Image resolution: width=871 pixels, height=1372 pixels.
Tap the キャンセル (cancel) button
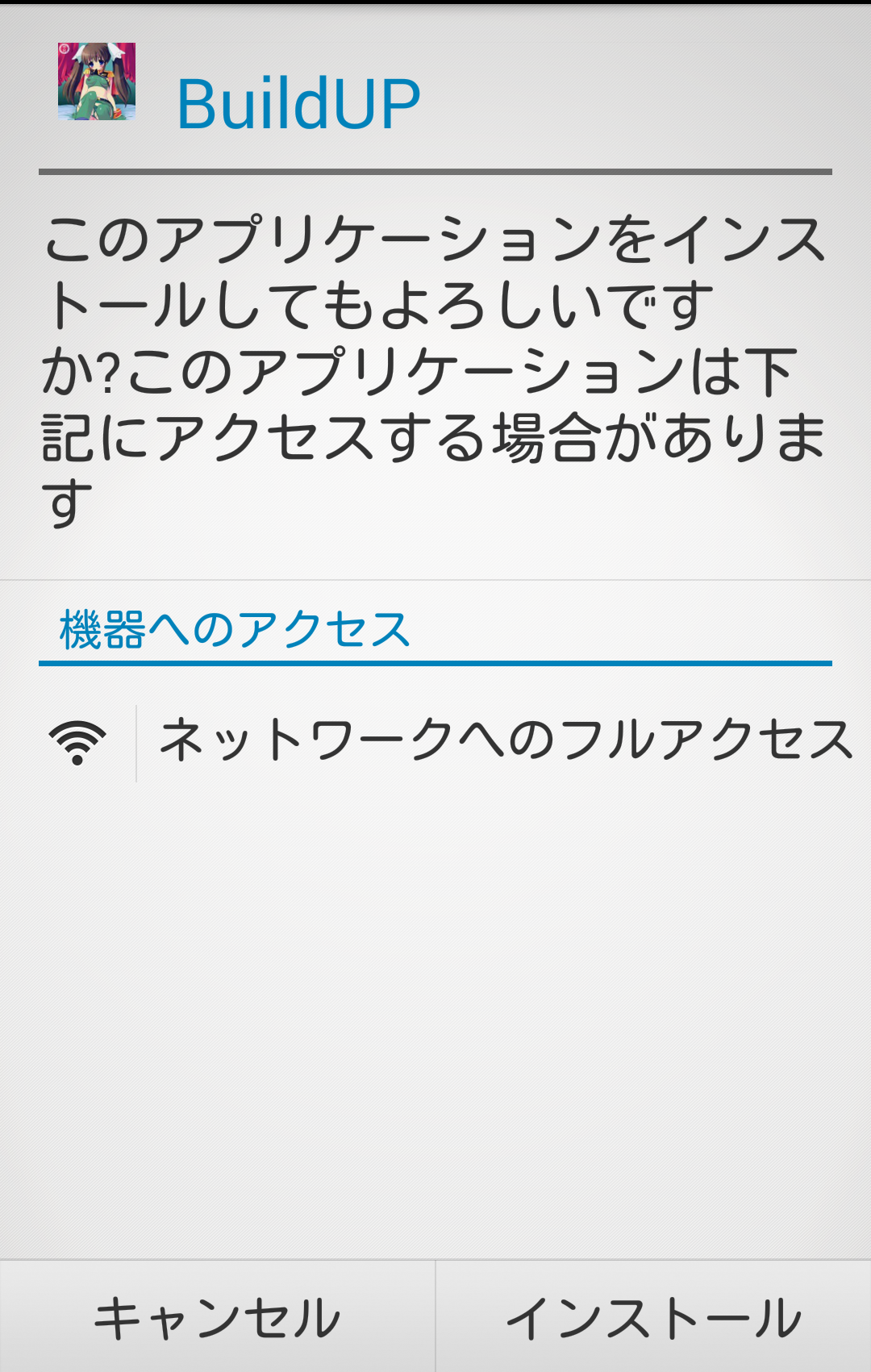pyautogui.click(x=217, y=1317)
